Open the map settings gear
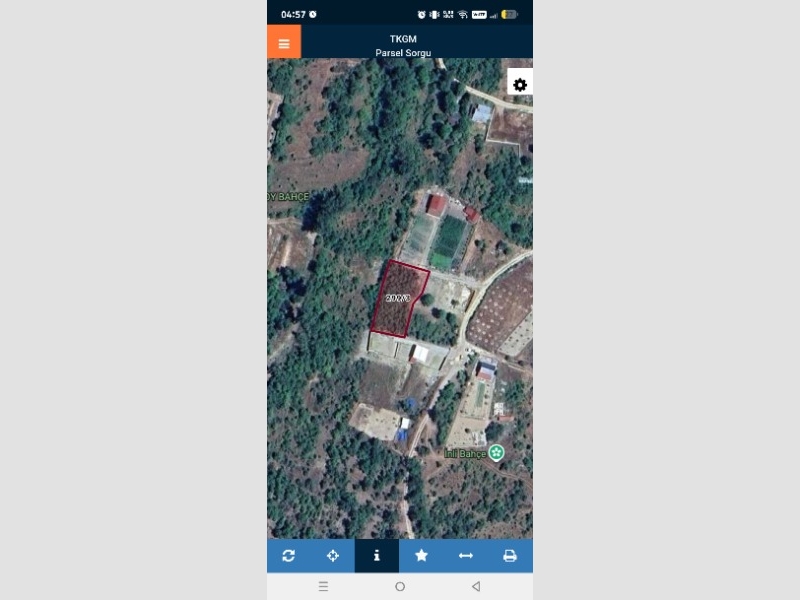Viewport: 800px width, 600px height. [x=520, y=85]
